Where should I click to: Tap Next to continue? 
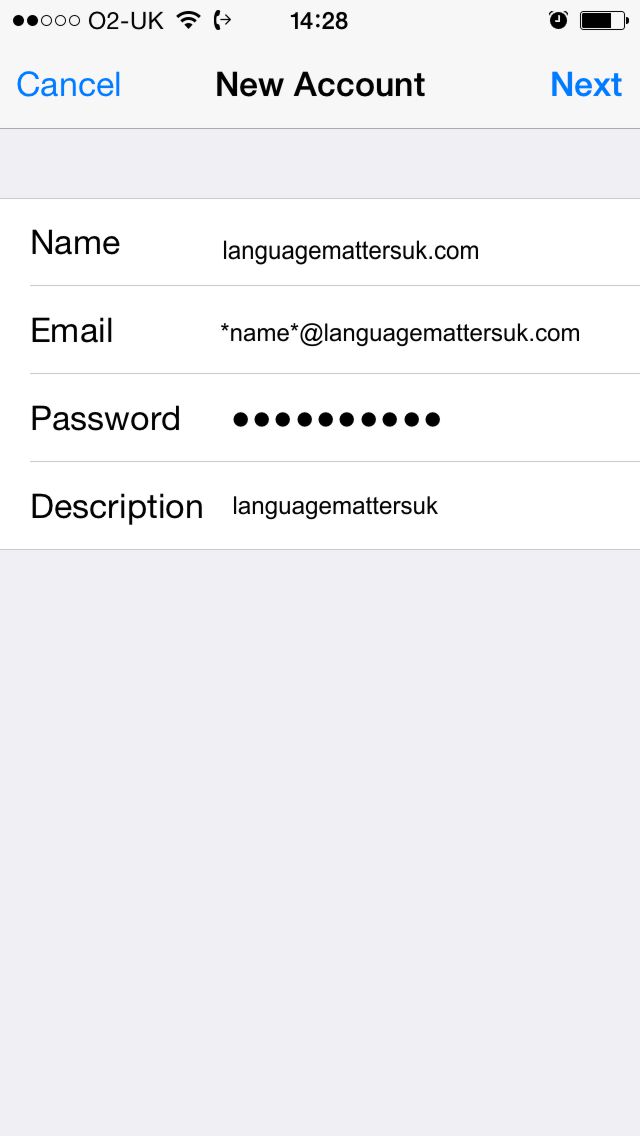(586, 85)
